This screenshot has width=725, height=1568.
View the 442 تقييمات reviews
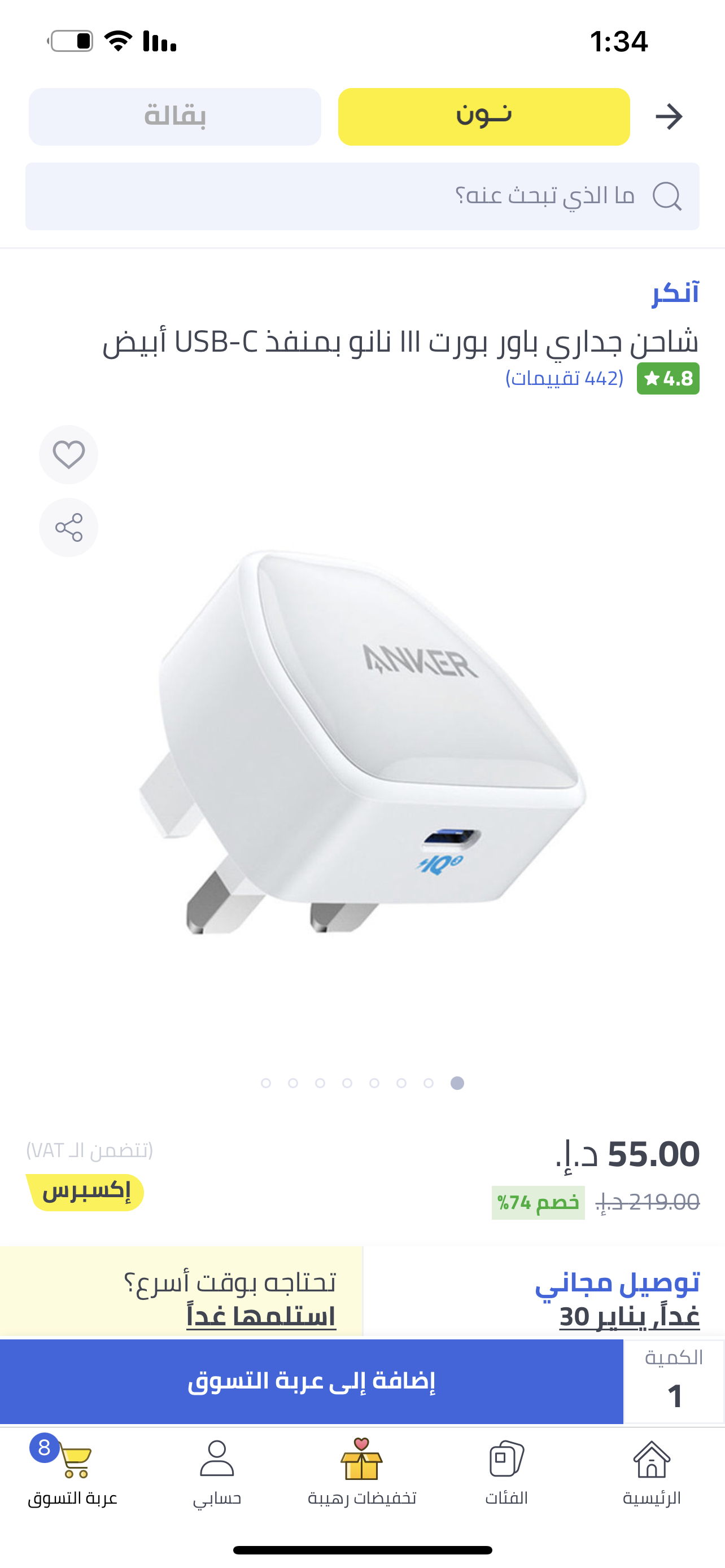pyautogui.click(x=564, y=379)
